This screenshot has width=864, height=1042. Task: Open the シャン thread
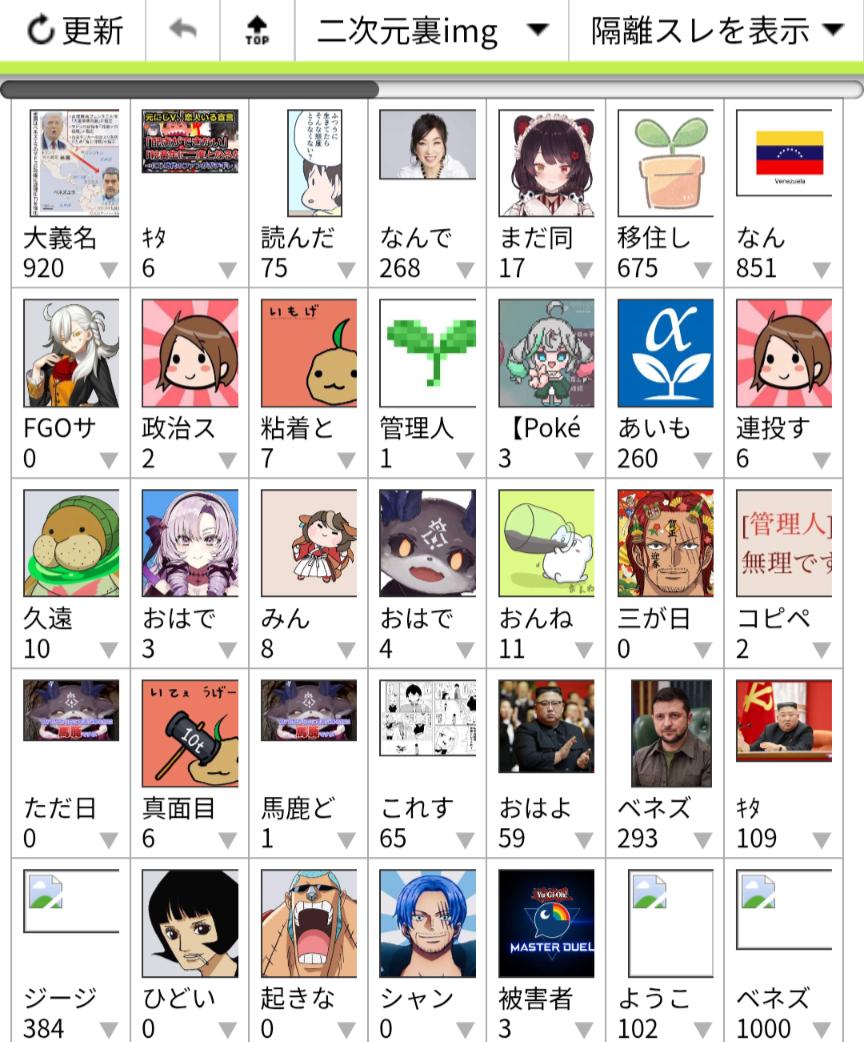tap(427, 923)
